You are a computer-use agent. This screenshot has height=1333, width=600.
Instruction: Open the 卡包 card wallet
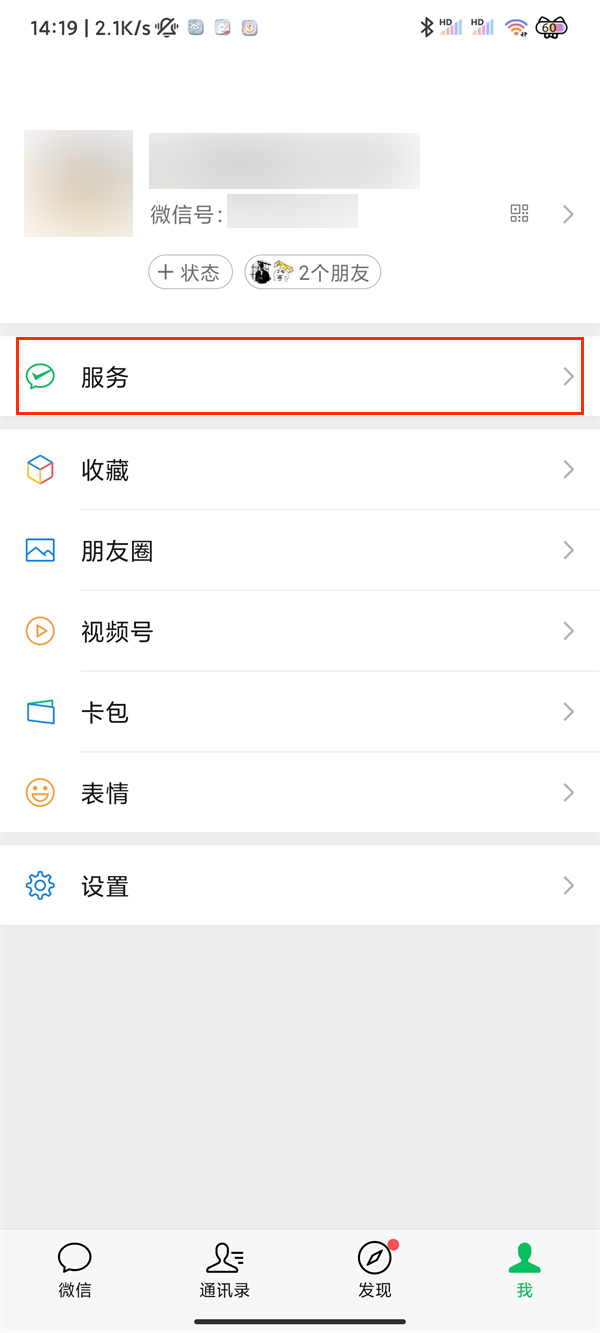pyautogui.click(x=300, y=713)
